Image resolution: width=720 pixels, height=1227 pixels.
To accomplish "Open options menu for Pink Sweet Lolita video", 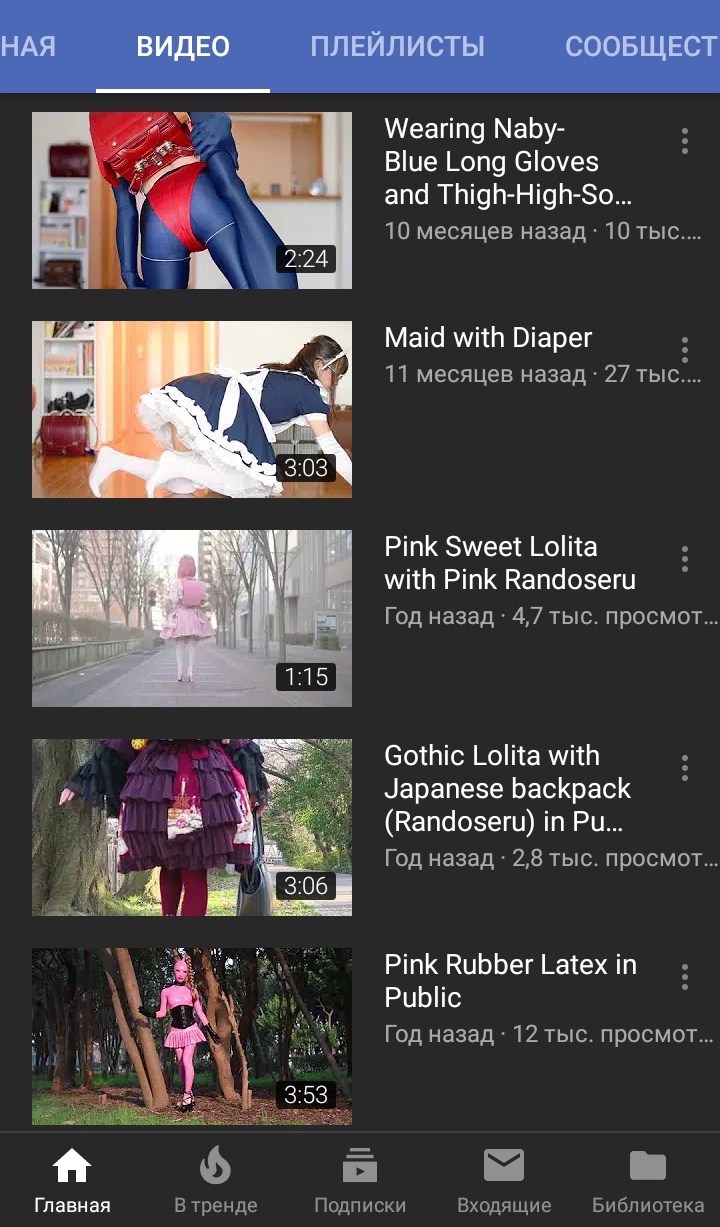I will pos(685,559).
